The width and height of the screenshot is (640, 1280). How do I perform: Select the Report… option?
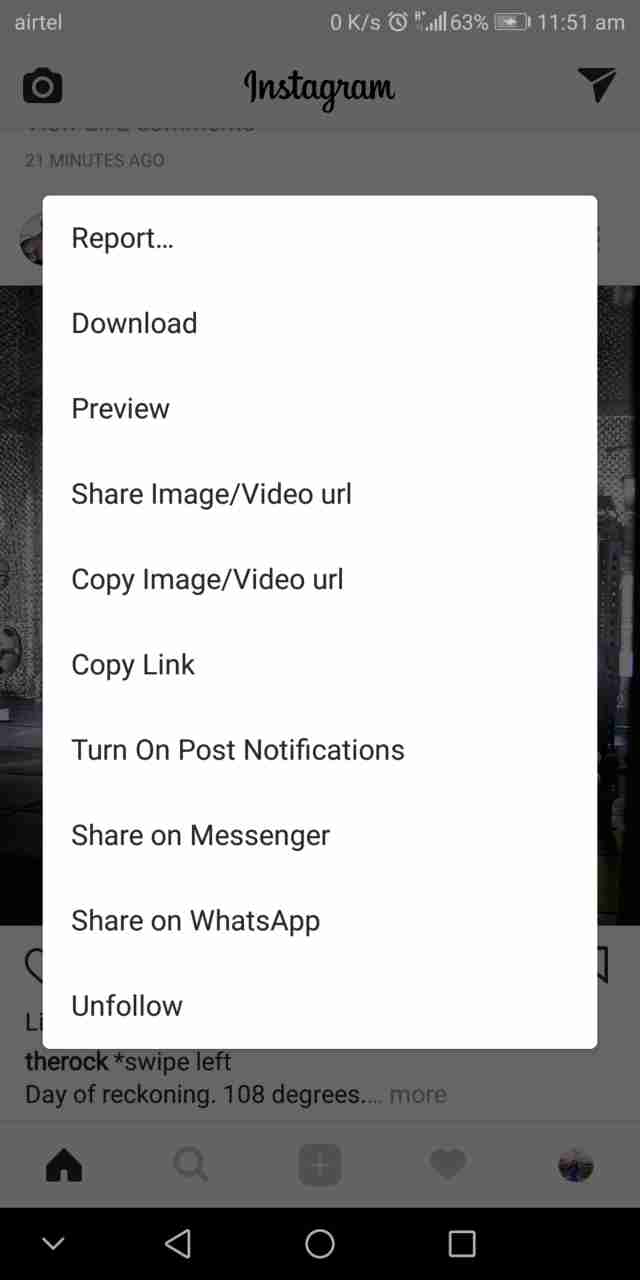pyautogui.click(x=122, y=238)
